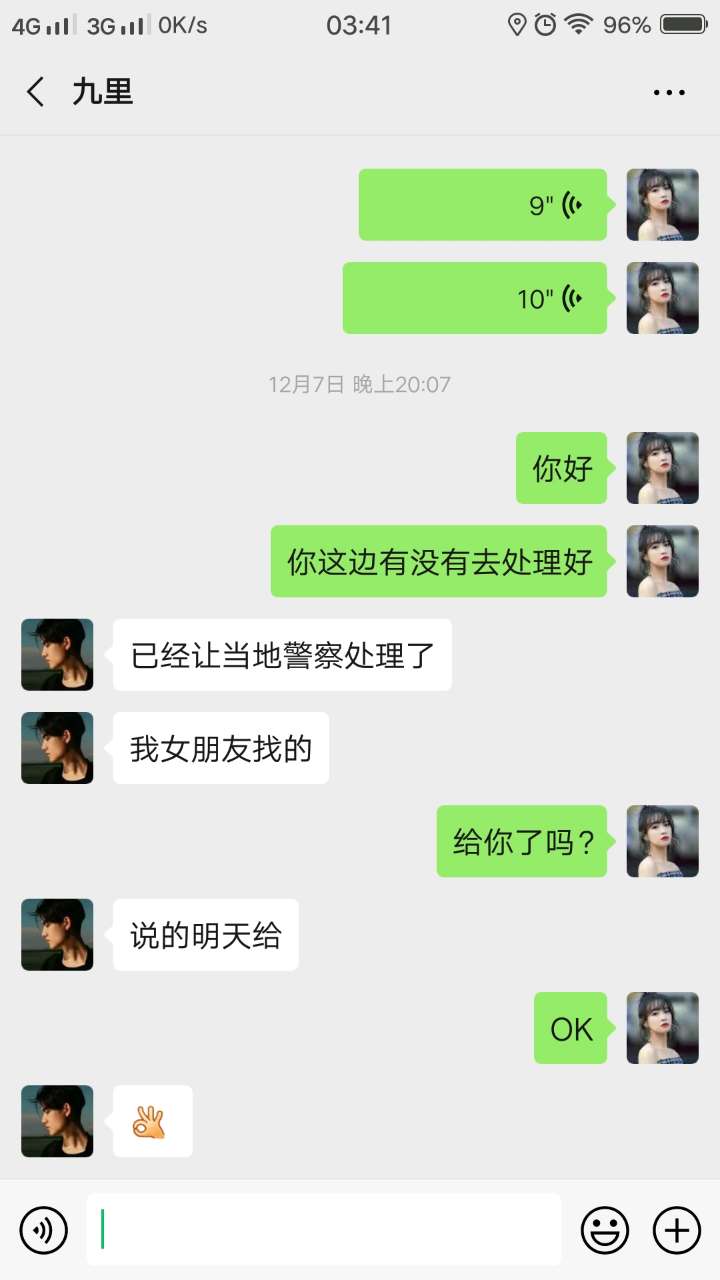Open contact avatar beside 已经让当地警察处理了
Viewport: 720px width, 1280px height.
click(57, 655)
